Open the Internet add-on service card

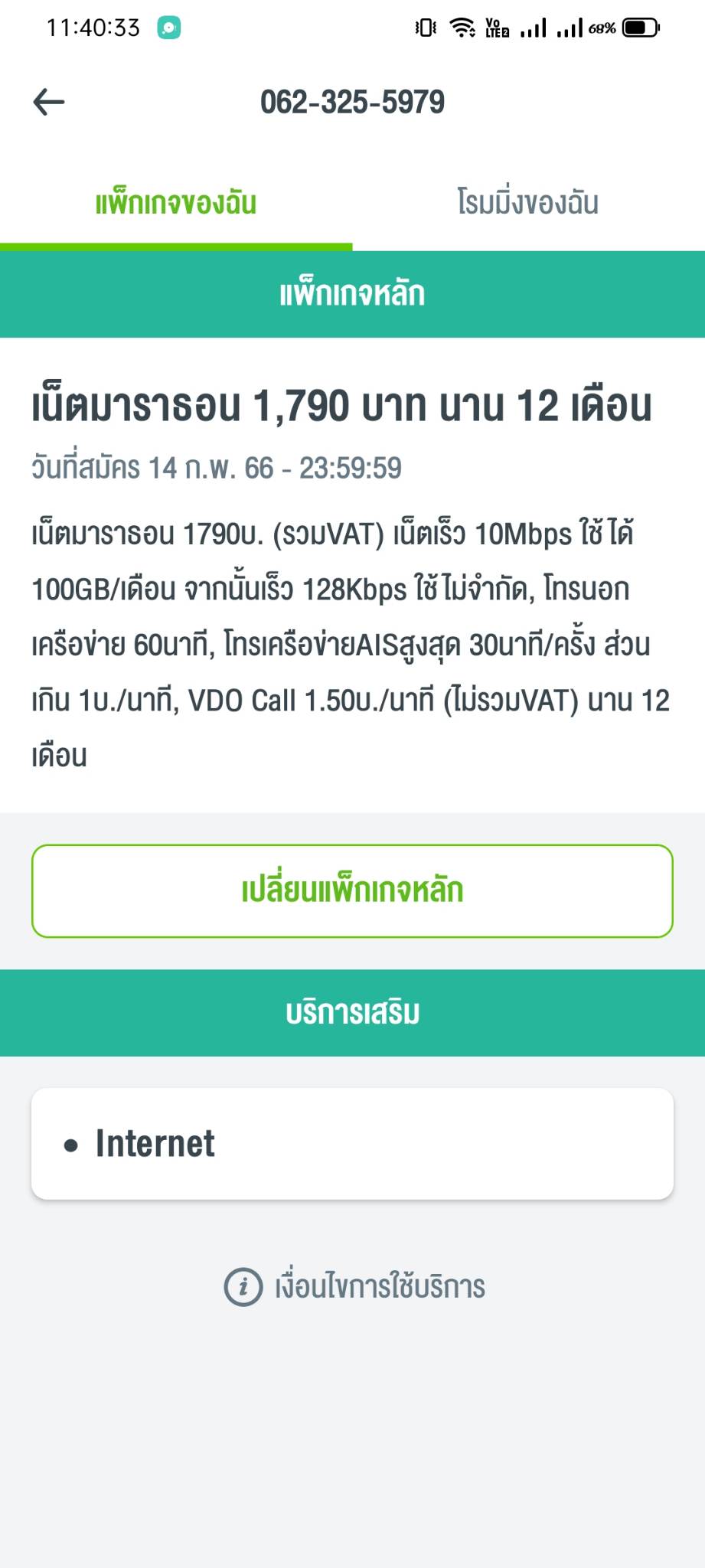coord(352,1144)
